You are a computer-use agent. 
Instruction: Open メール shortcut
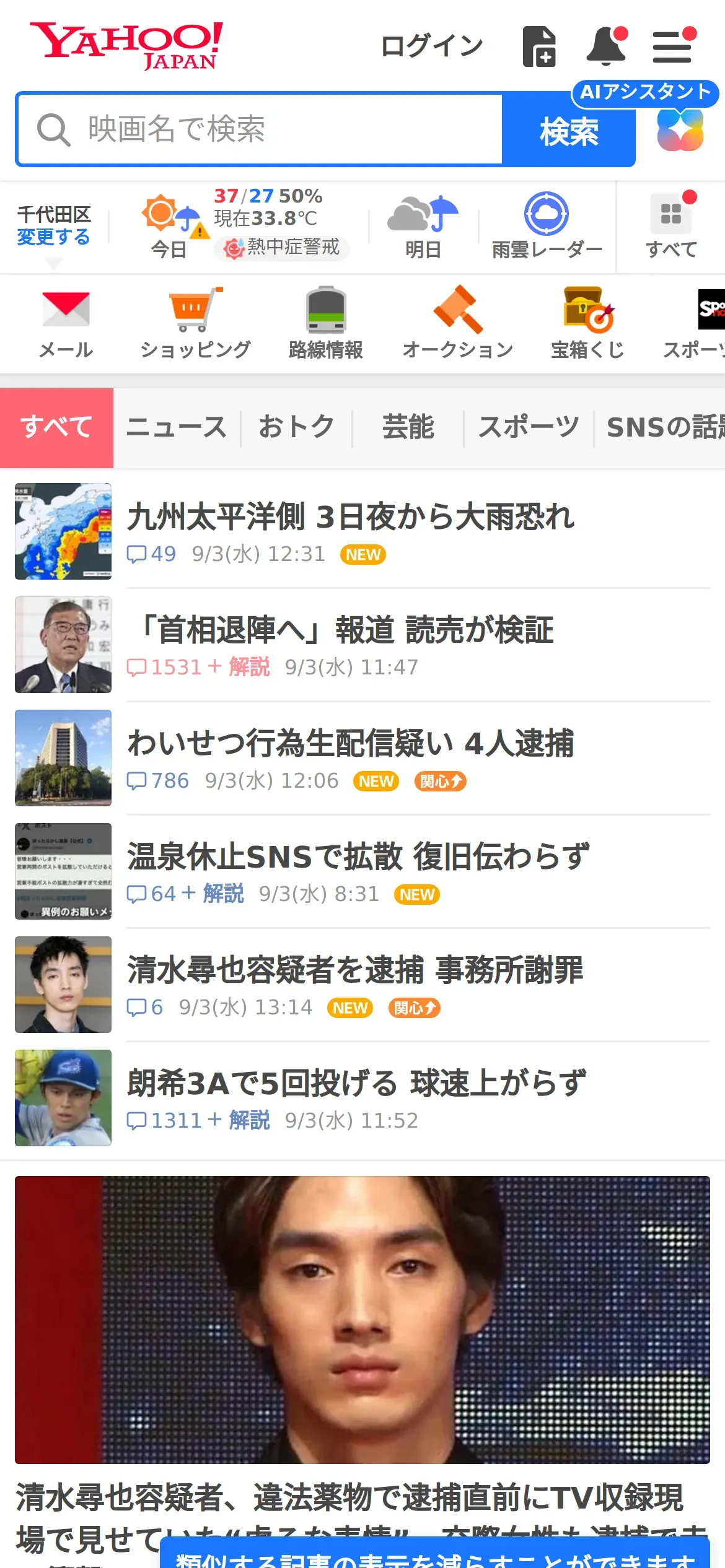(x=66, y=323)
